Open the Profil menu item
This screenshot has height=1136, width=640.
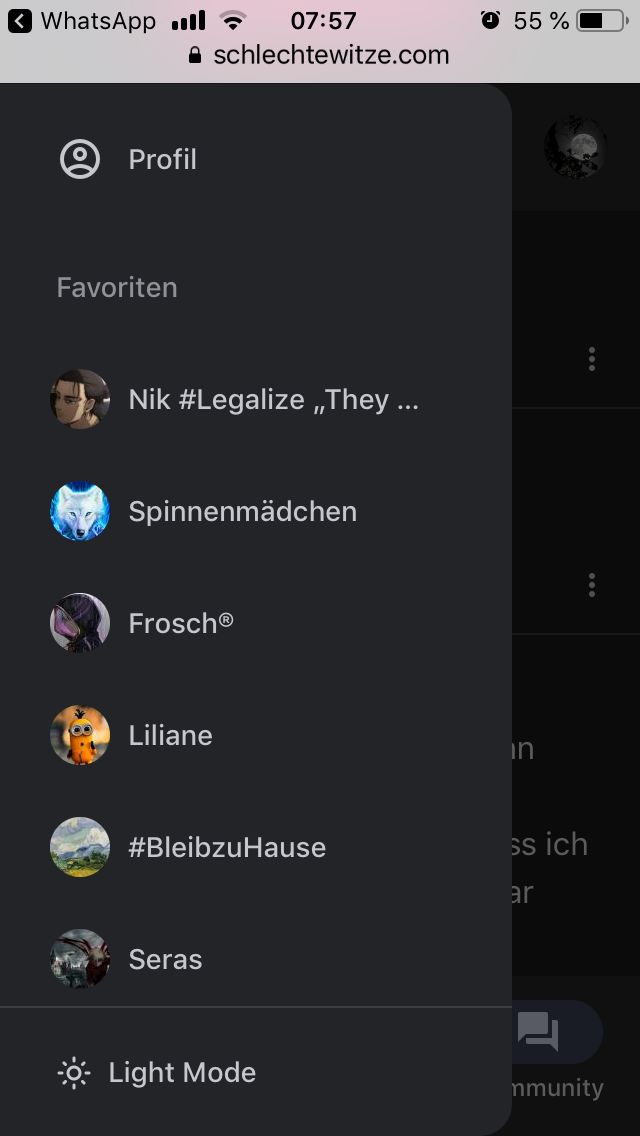(x=162, y=160)
